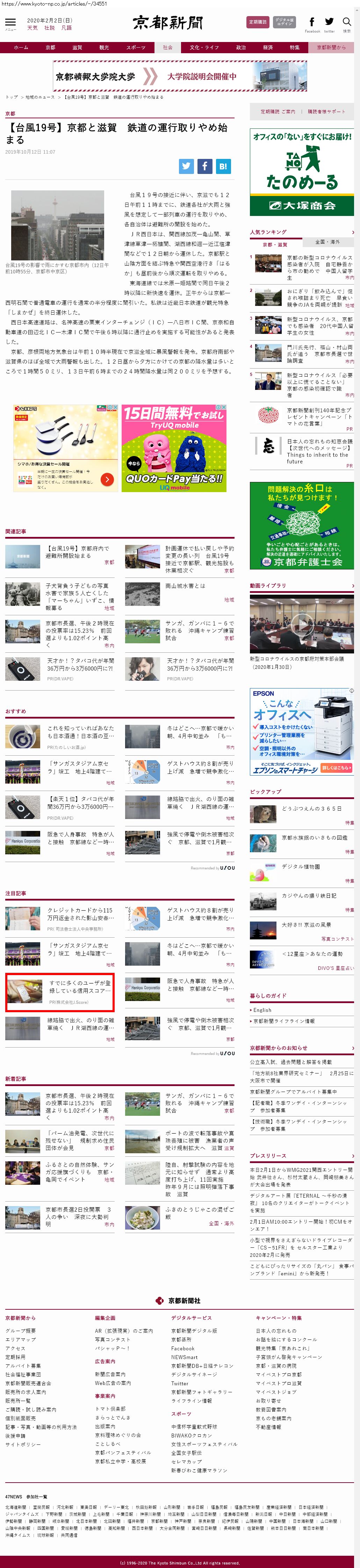Viewport: 360px width, 1568px height.
Task: Share the article on Twitter
Action: [186, 166]
